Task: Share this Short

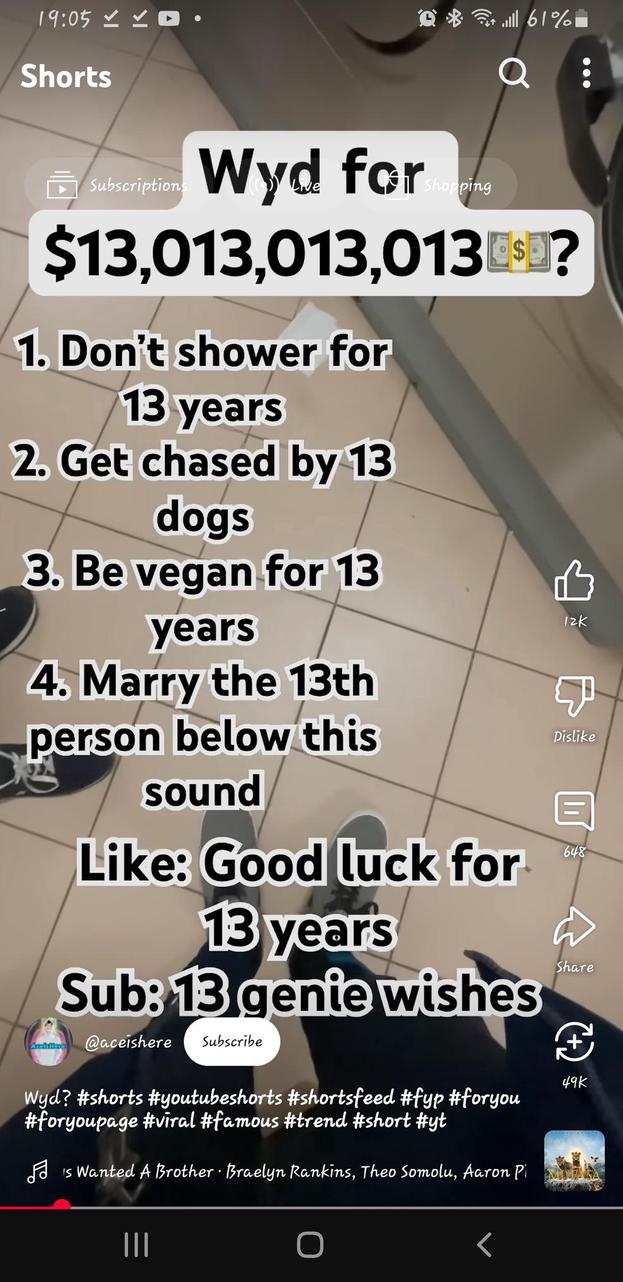Action: point(574,927)
